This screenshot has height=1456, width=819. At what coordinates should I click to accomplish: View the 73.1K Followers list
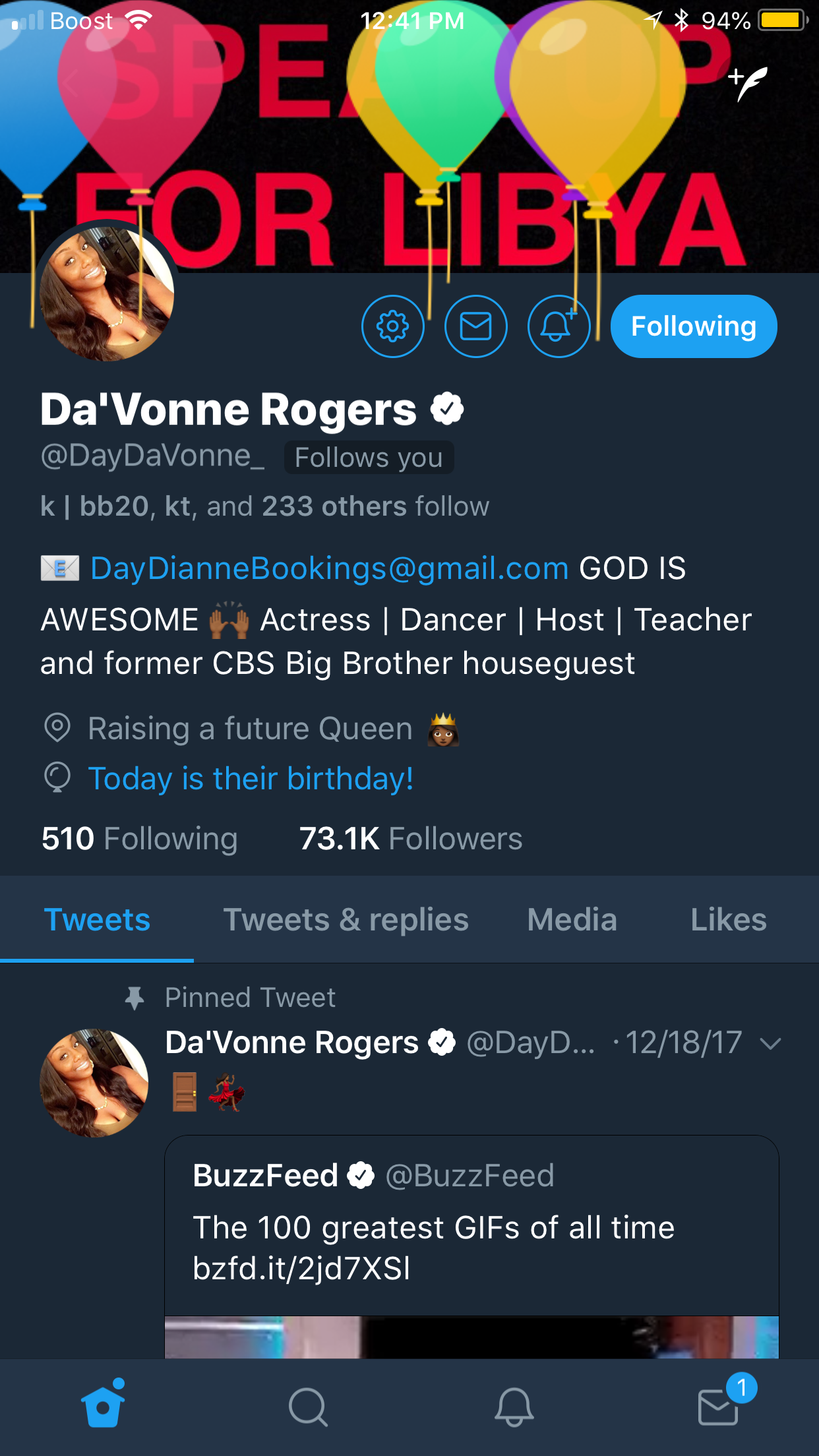tap(411, 839)
